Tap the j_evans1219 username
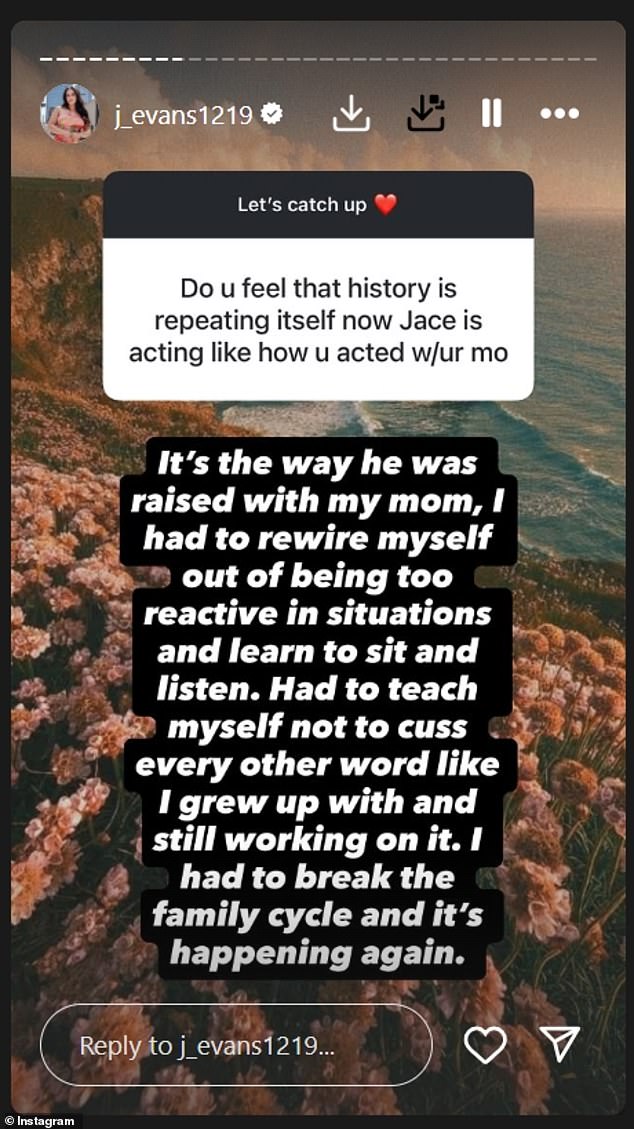 click(183, 115)
